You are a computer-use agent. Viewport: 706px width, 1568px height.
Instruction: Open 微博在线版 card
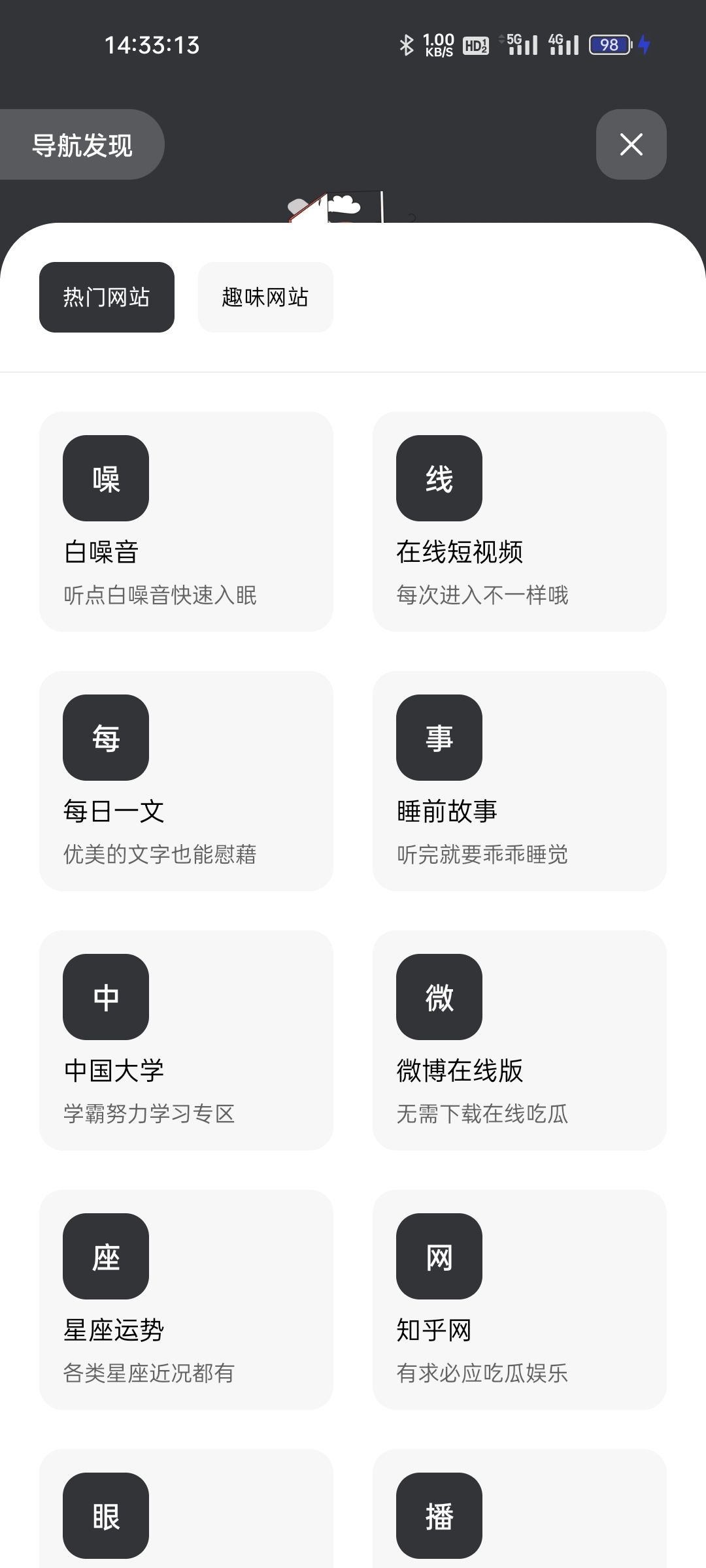click(519, 1040)
